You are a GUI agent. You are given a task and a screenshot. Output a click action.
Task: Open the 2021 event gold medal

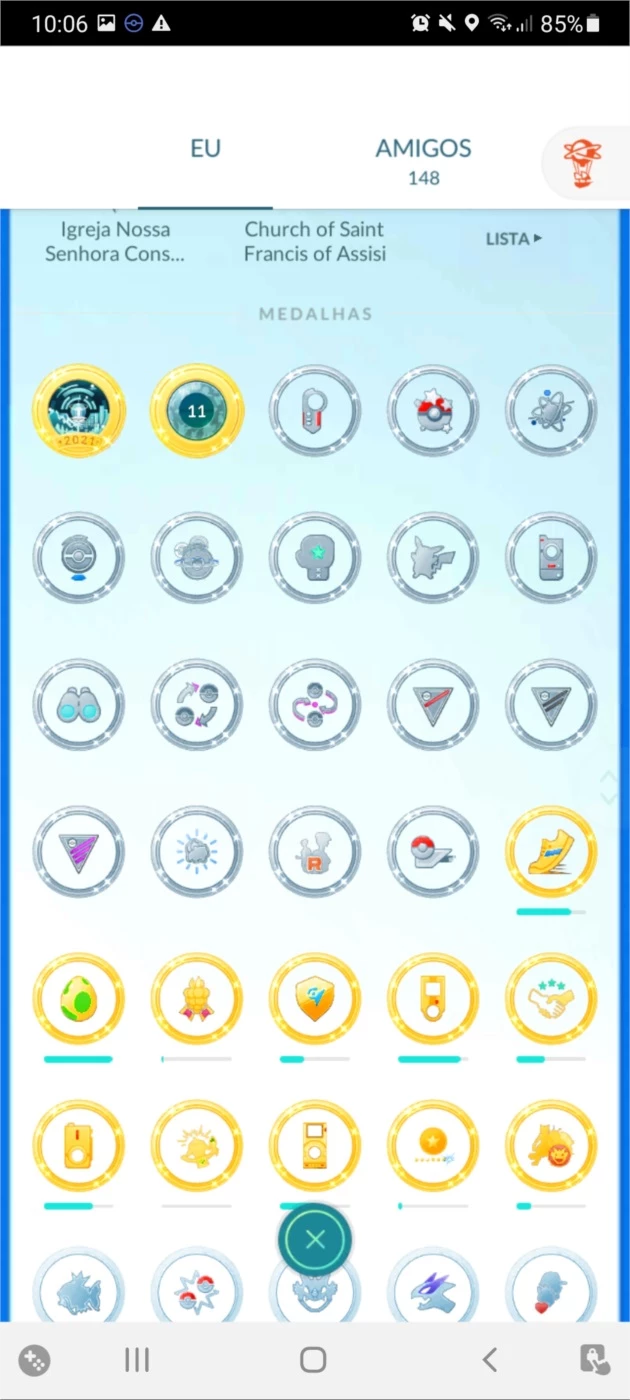click(x=79, y=410)
